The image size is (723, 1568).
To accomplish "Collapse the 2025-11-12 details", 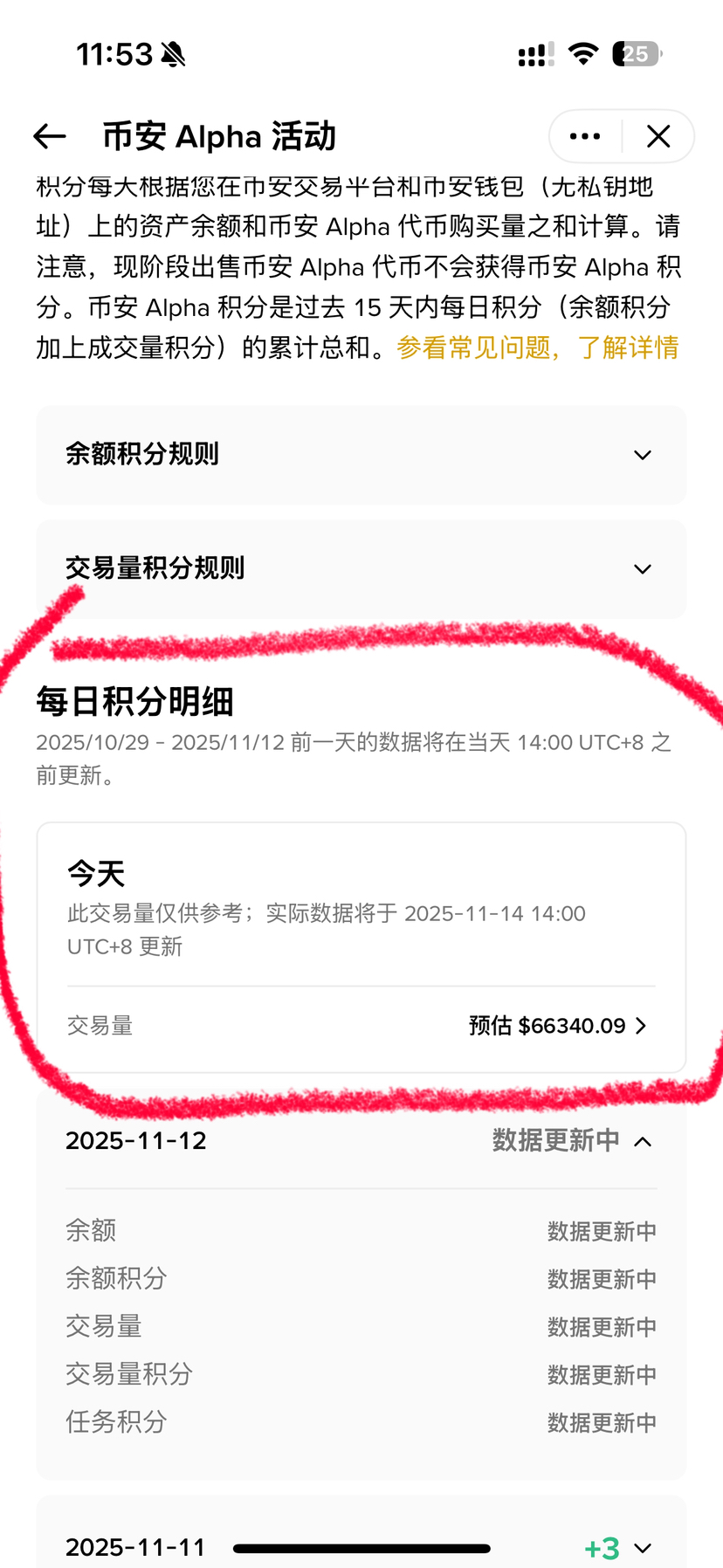I will click(643, 1141).
